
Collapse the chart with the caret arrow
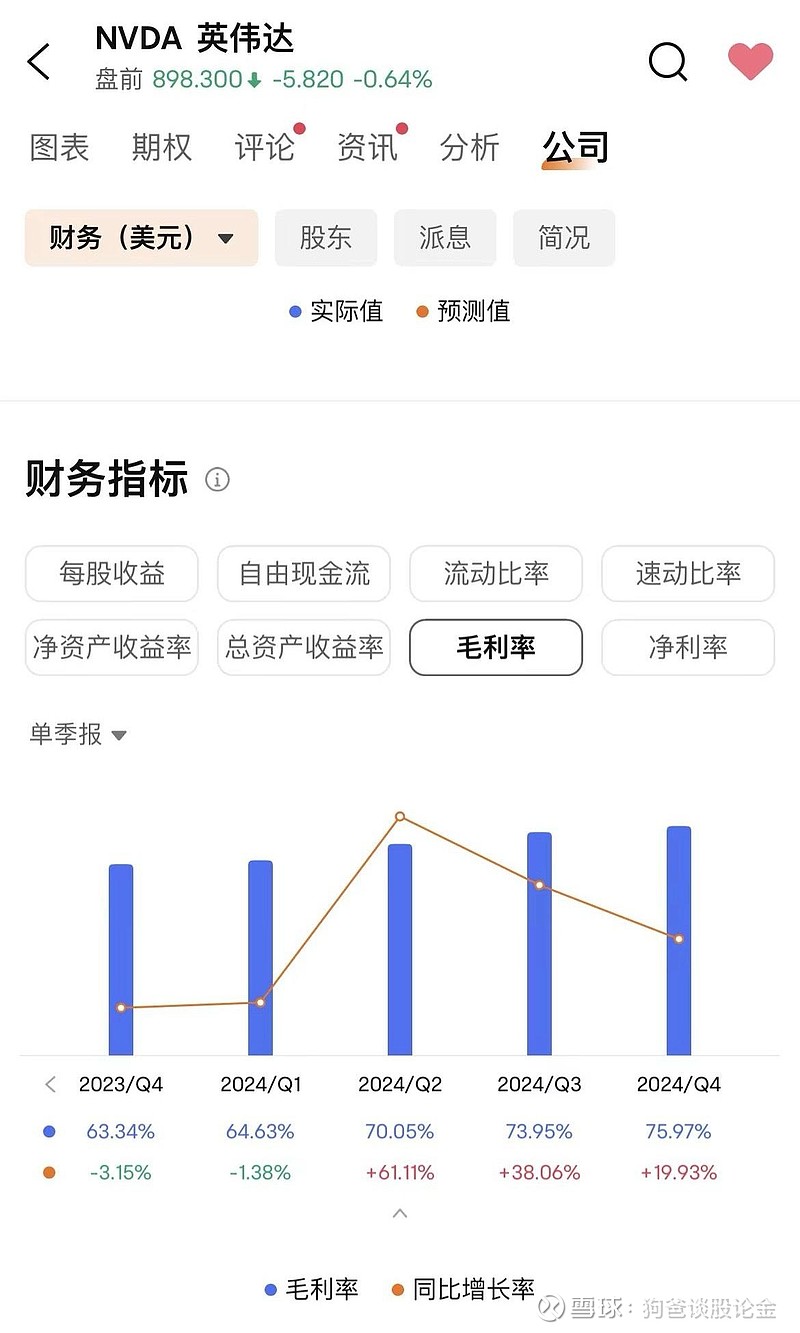[400, 1213]
